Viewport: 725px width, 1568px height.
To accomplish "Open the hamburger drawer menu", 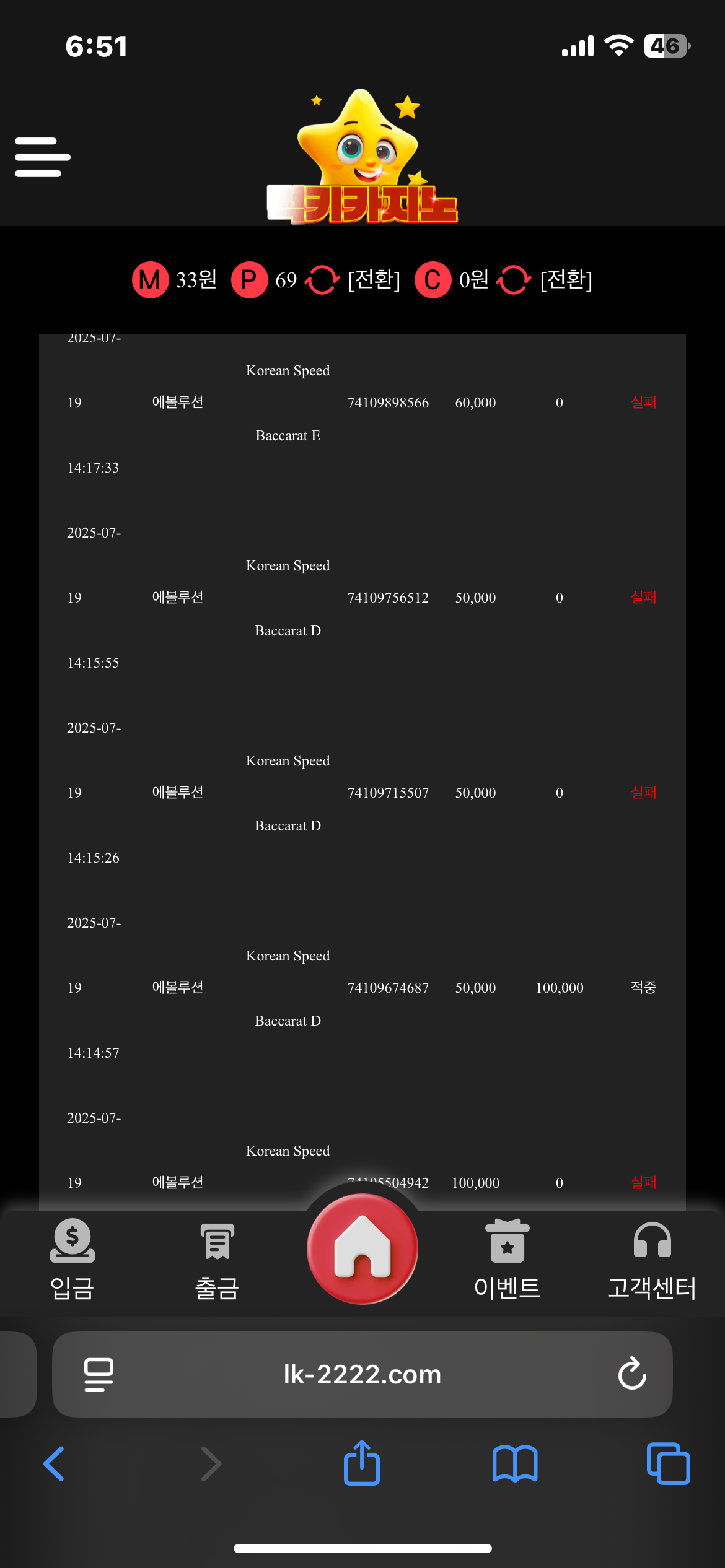I will click(42, 157).
